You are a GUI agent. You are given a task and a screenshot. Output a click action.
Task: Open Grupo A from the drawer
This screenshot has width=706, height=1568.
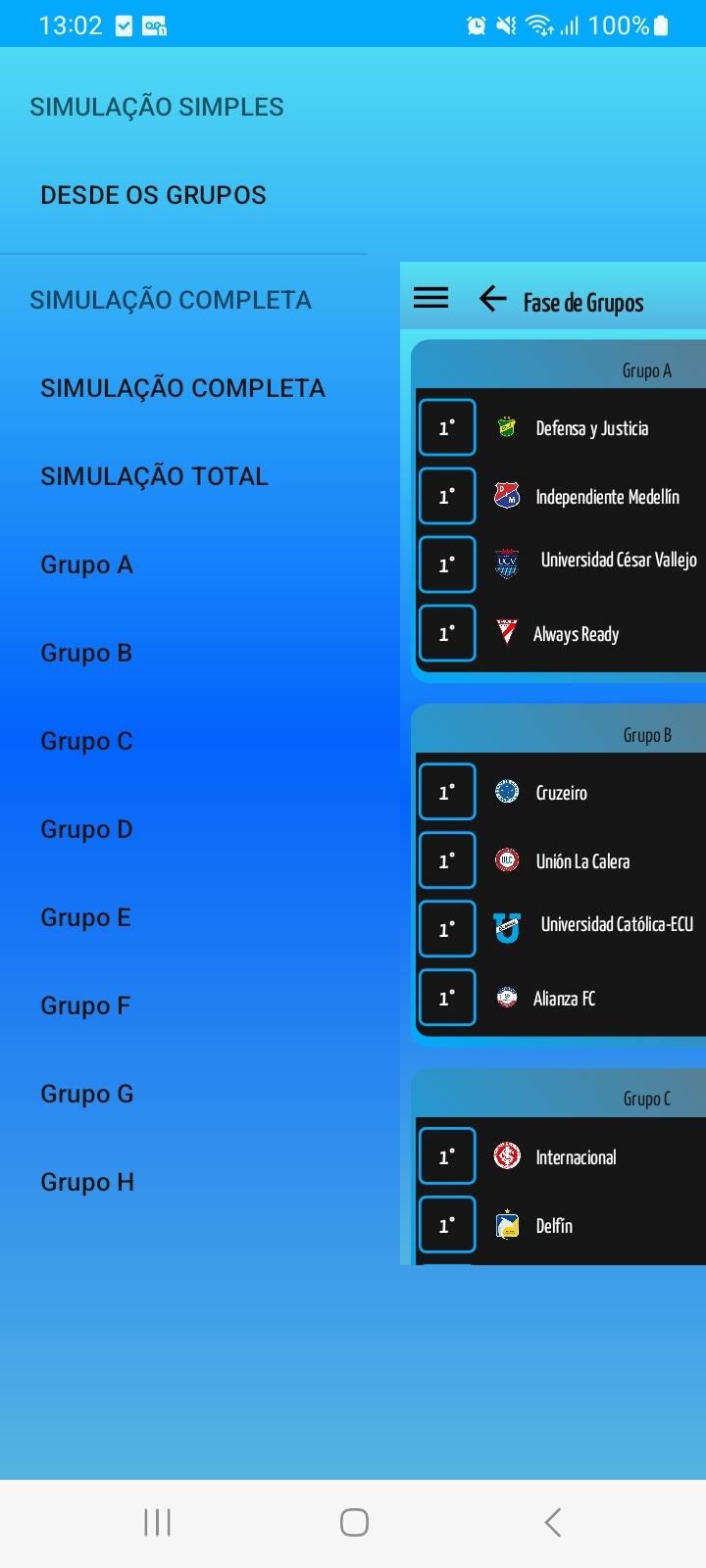click(x=86, y=564)
